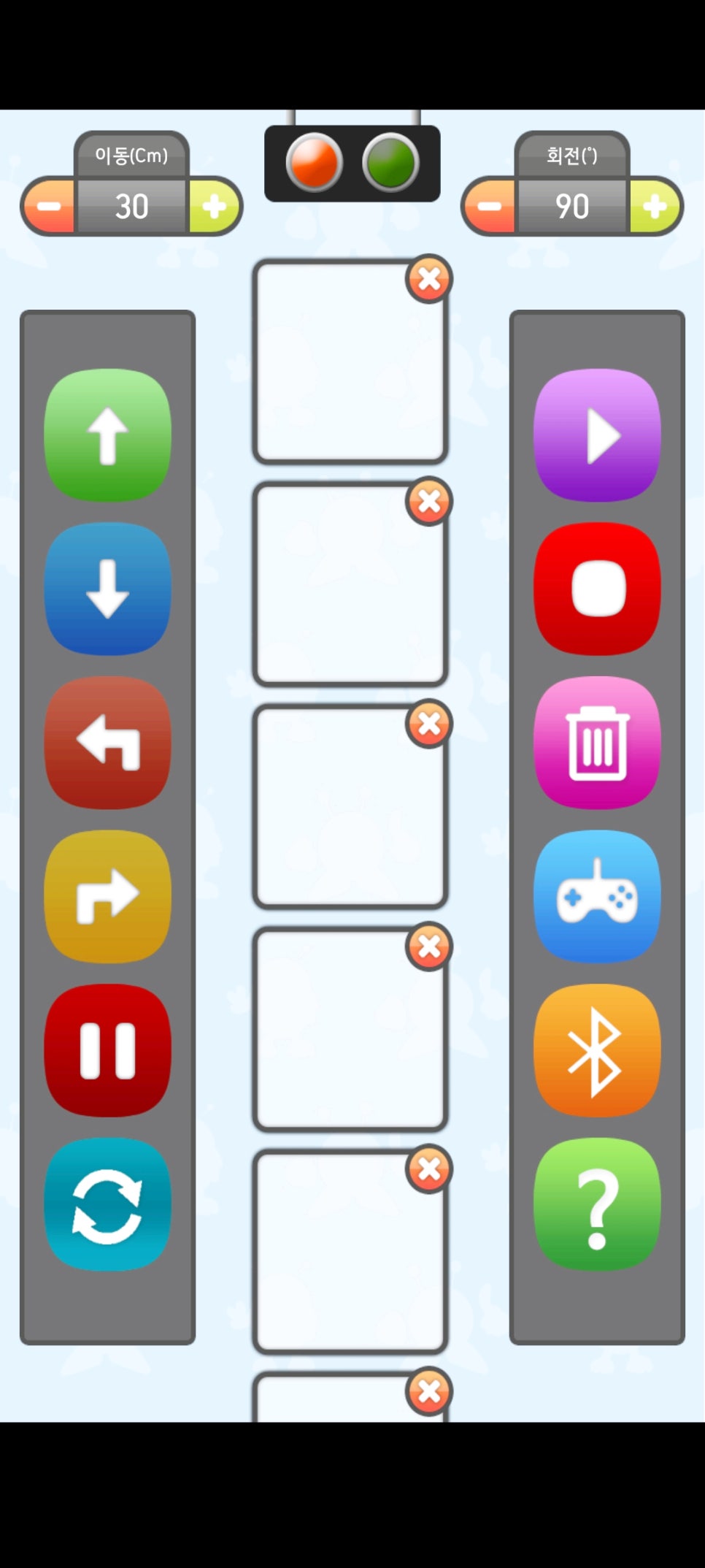Open Bluetooth connection
The height and width of the screenshot is (1568, 705).
click(x=598, y=1050)
